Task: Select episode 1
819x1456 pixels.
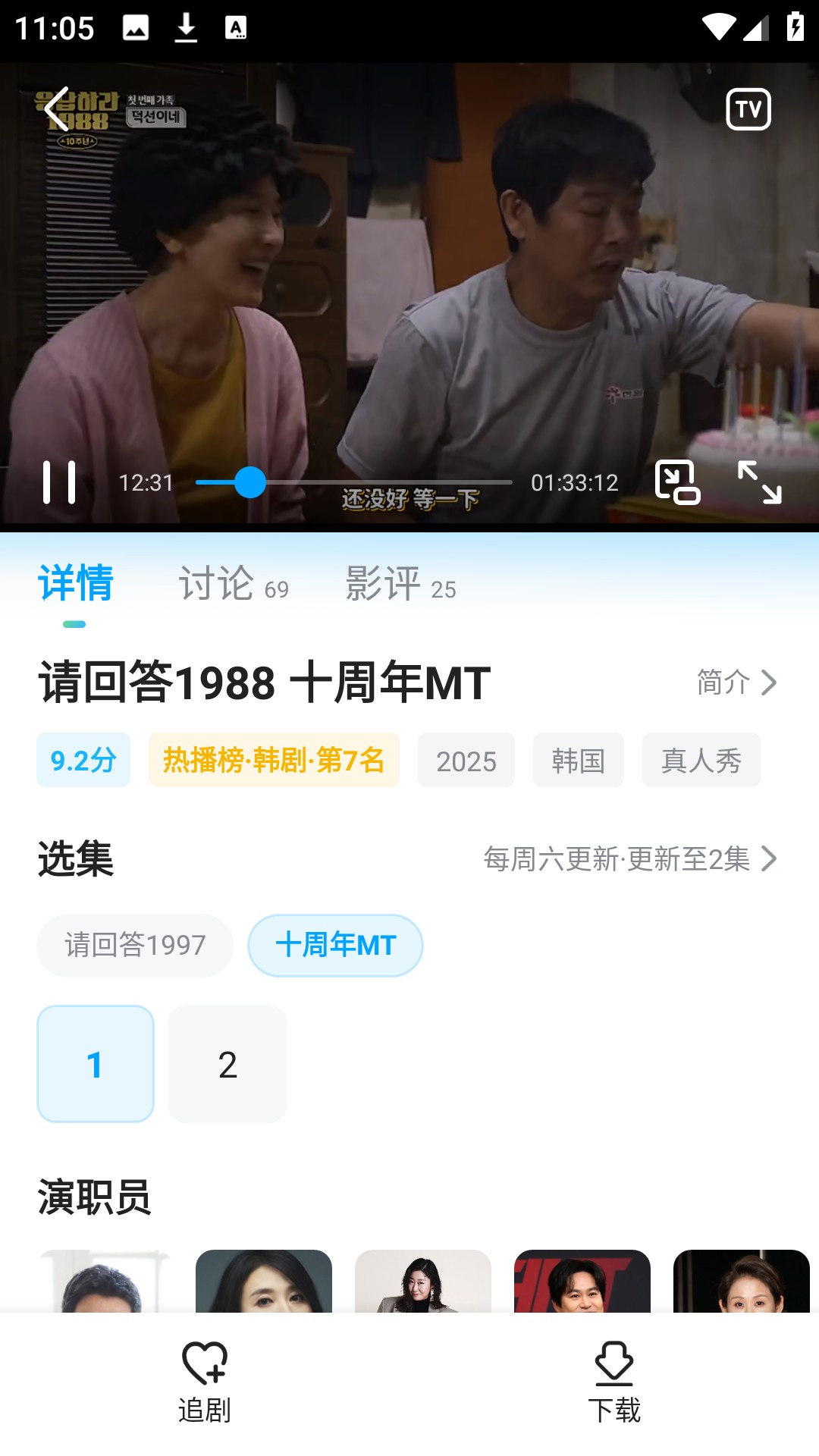Action: tap(95, 1065)
